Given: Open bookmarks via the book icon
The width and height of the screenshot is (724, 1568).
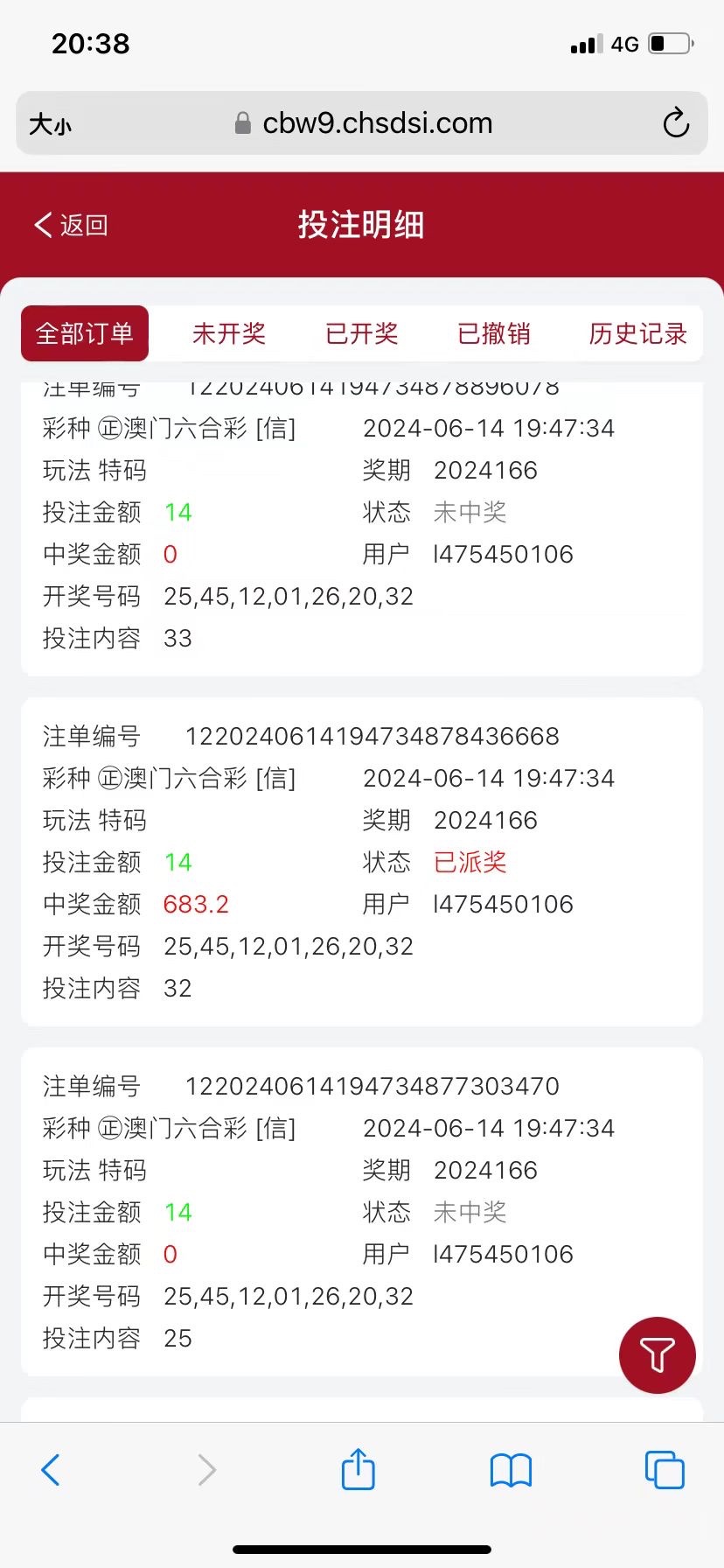Looking at the screenshot, I should click(512, 1470).
